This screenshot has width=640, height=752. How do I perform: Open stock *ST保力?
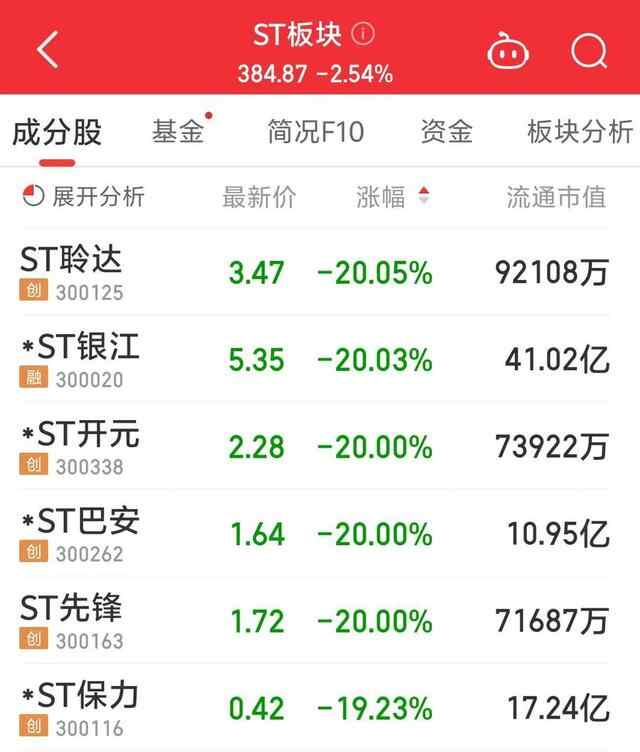click(80, 694)
